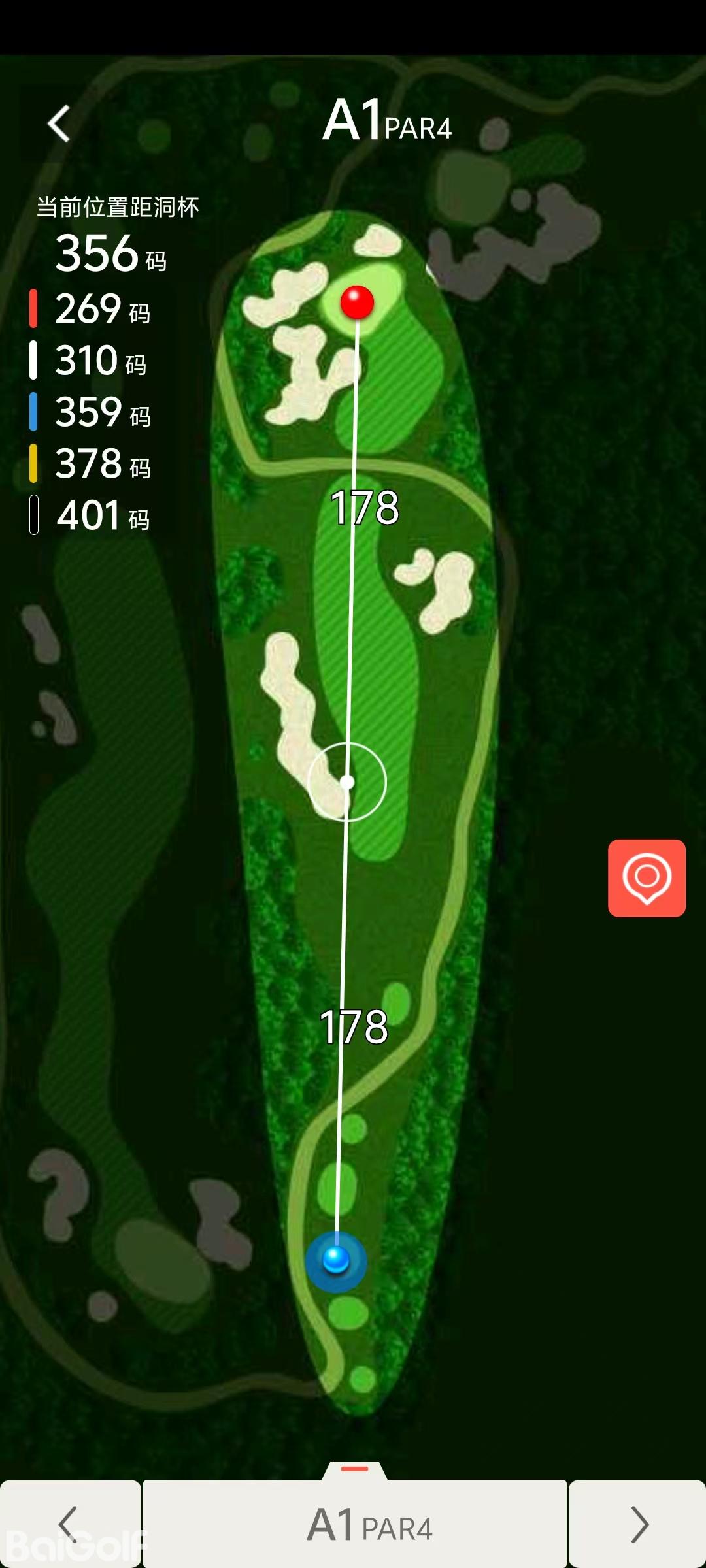
Task: Go to the next hole
Action: click(x=638, y=1524)
